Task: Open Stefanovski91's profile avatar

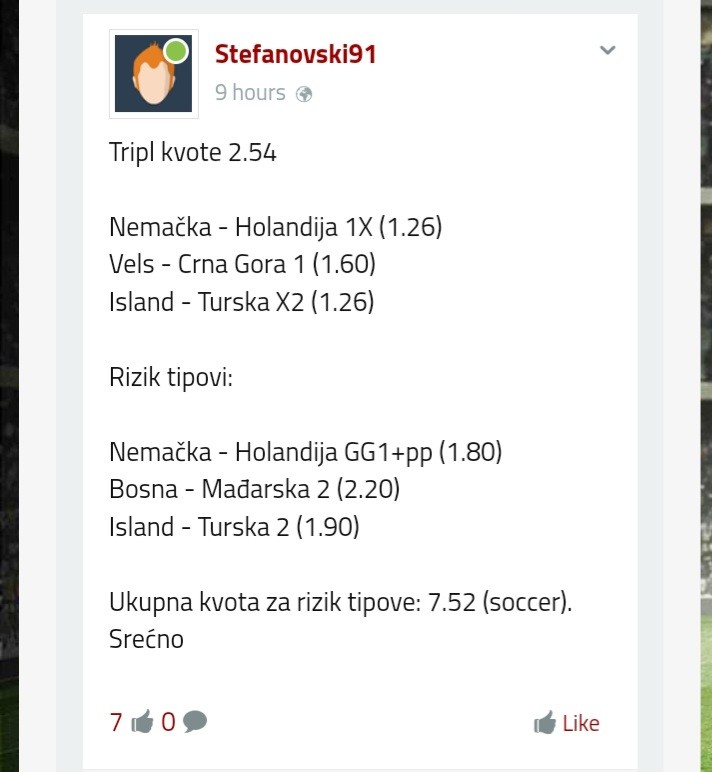Action: 153,73
